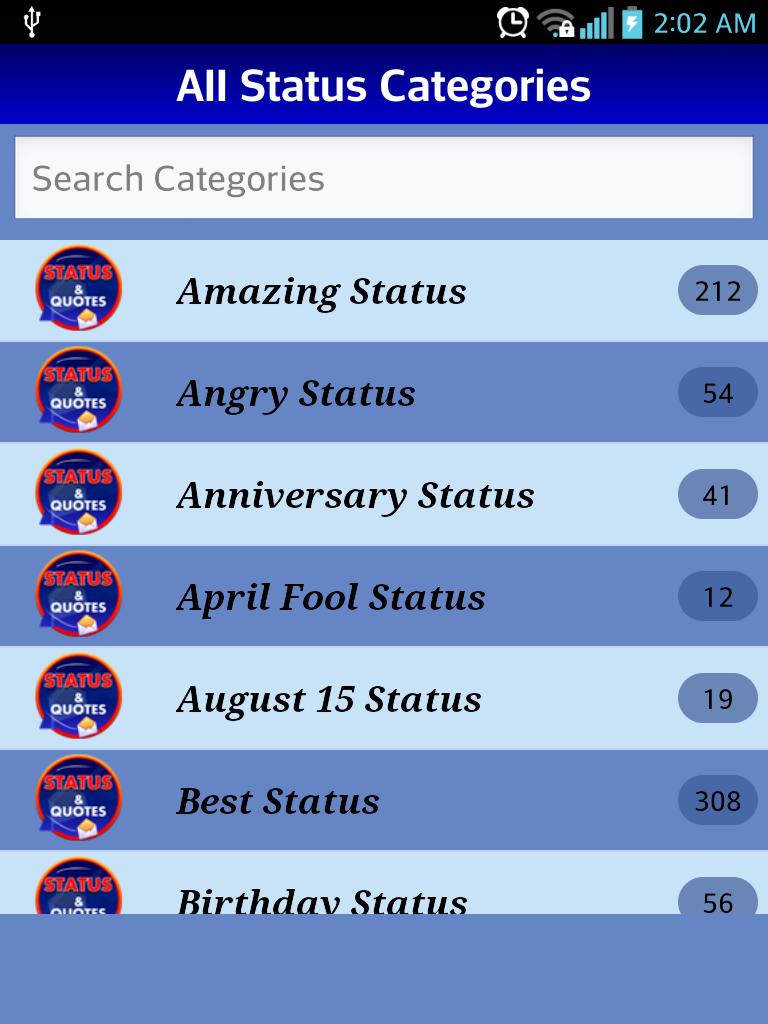Click the All Status Categories title bar

tap(384, 87)
